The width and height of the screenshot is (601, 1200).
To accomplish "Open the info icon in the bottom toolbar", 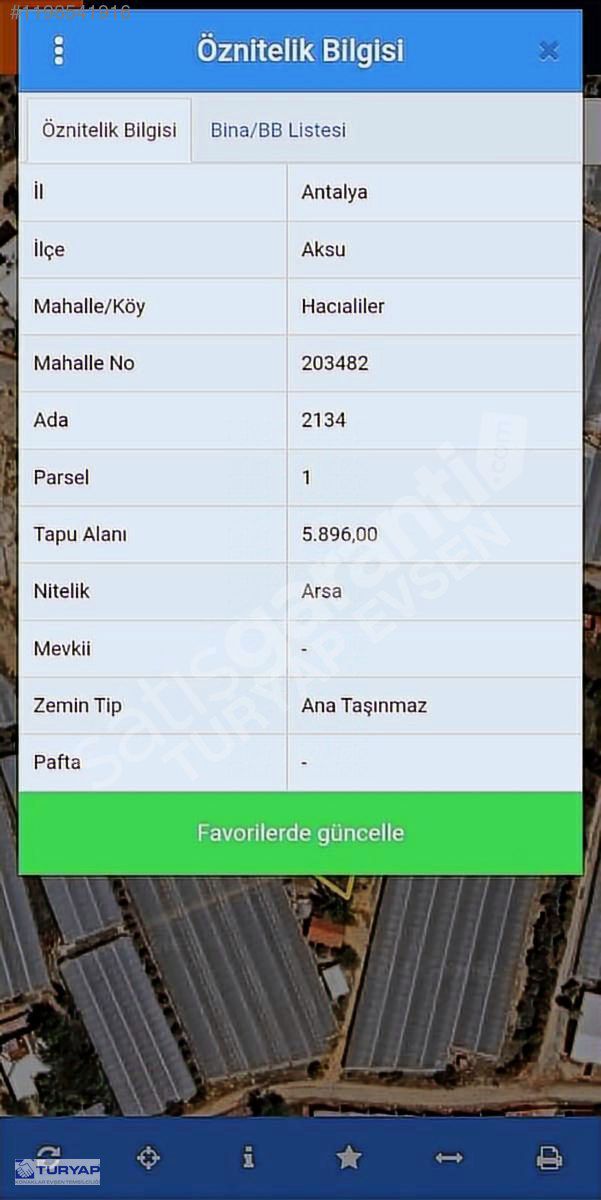I will point(248,1158).
